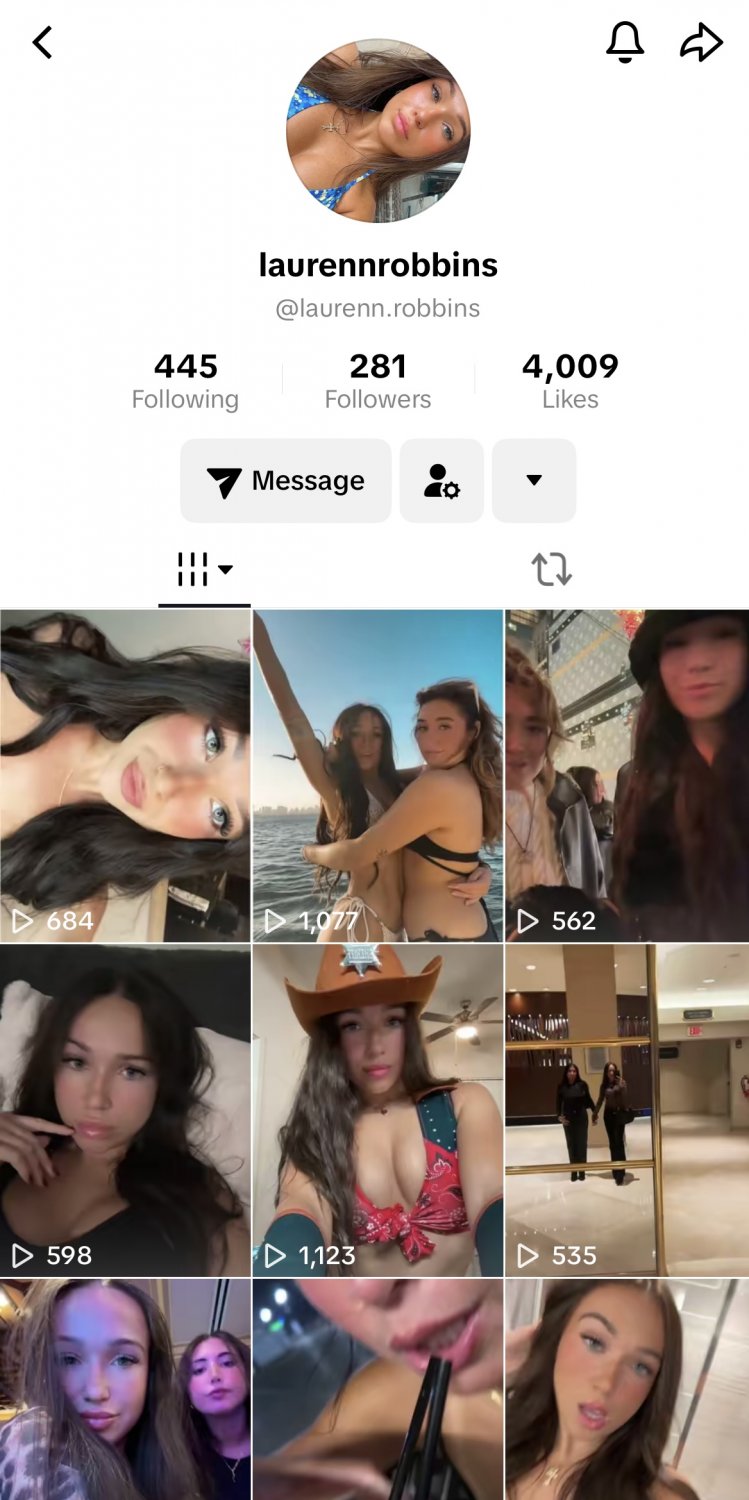This screenshot has width=749, height=1500.
Task: View the 281 Followers list
Action: (x=378, y=381)
